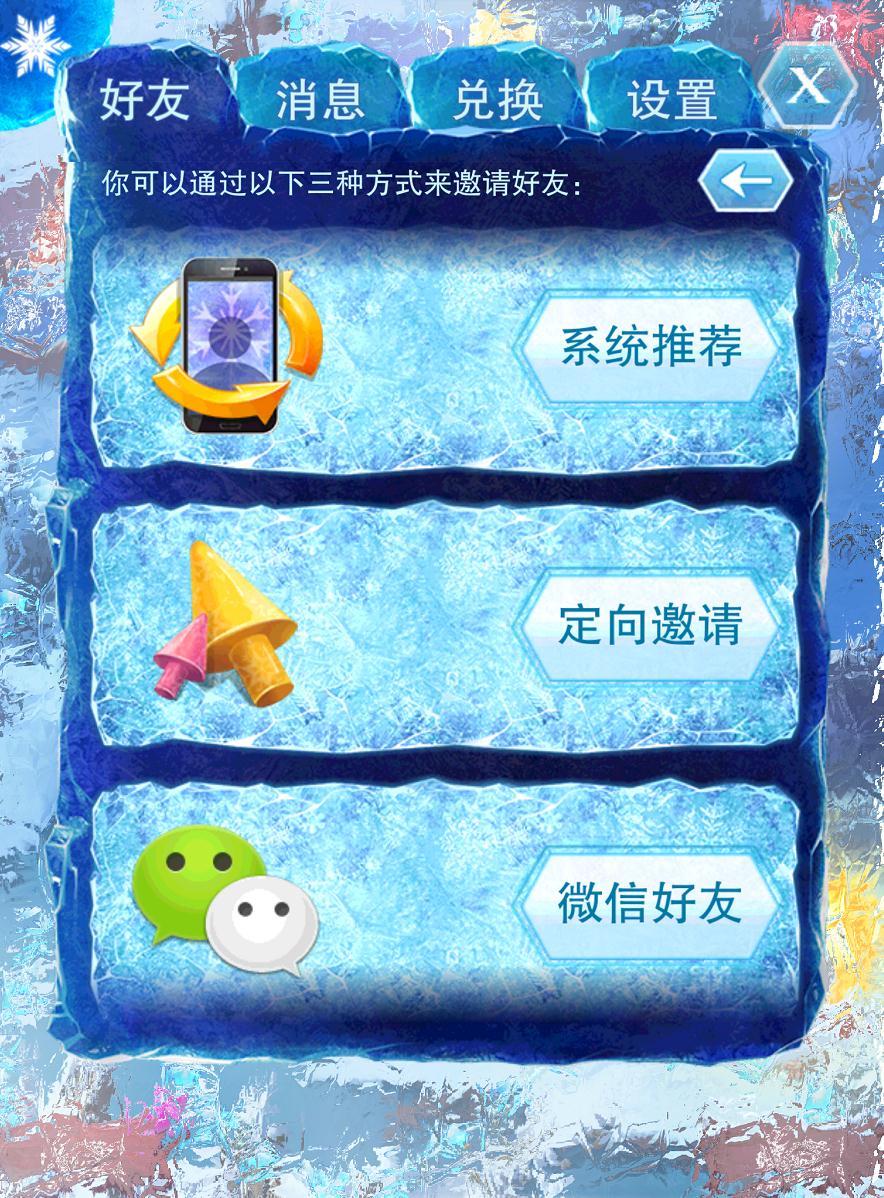
Task: Open the 设置 tab
Action: point(672,101)
